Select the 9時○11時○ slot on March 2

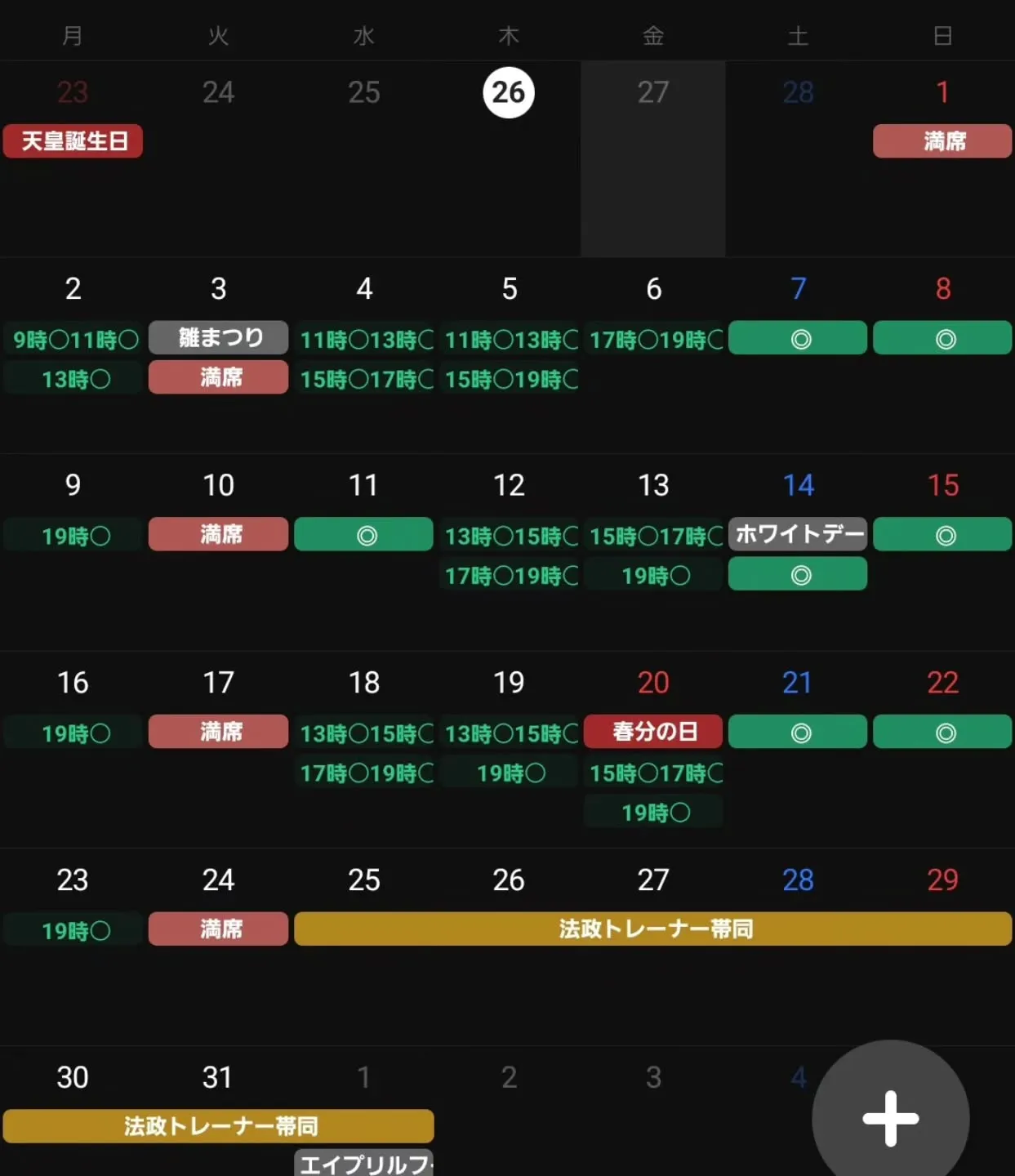pyautogui.click(x=73, y=340)
